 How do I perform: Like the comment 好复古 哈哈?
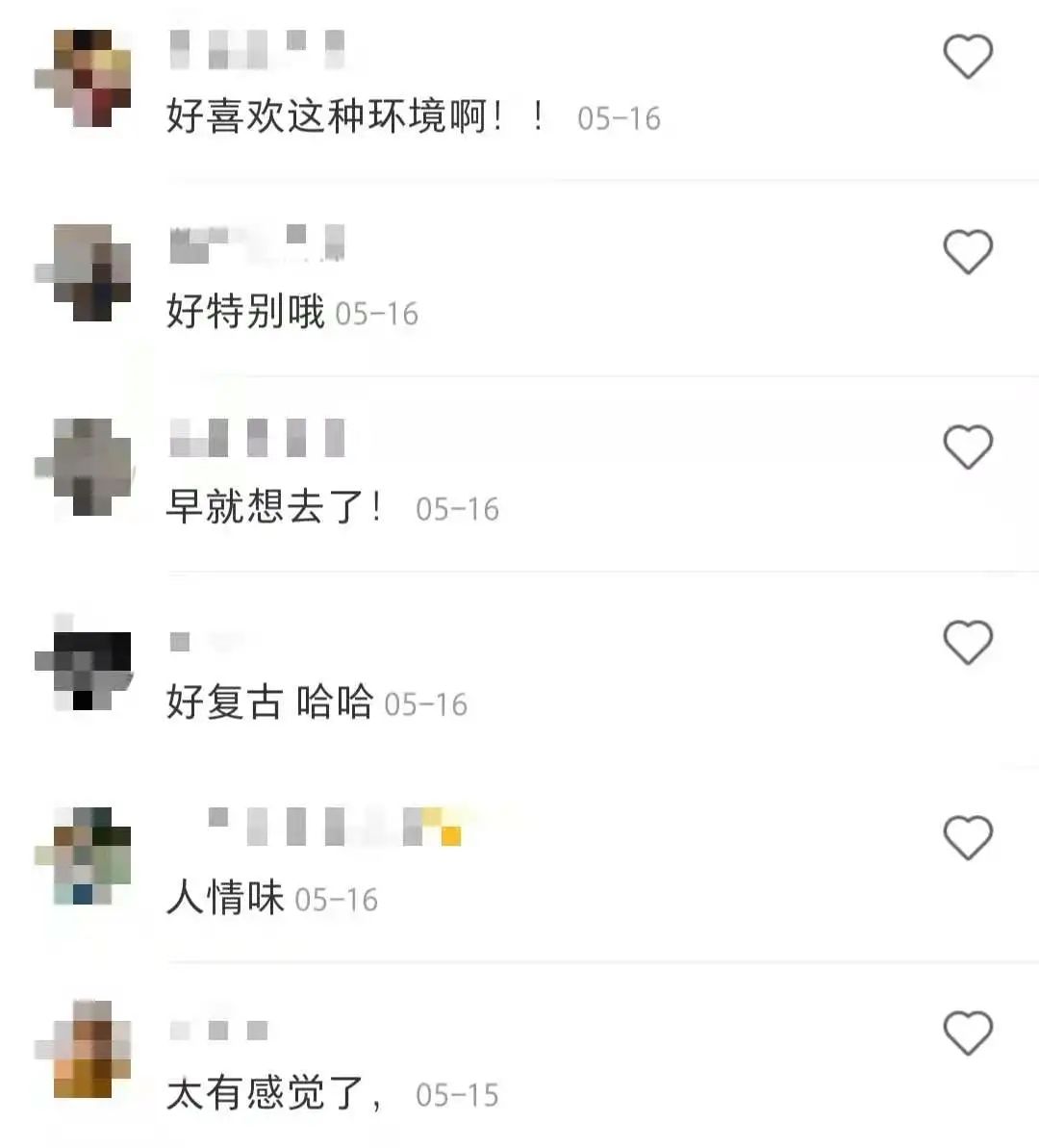click(967, 643)
